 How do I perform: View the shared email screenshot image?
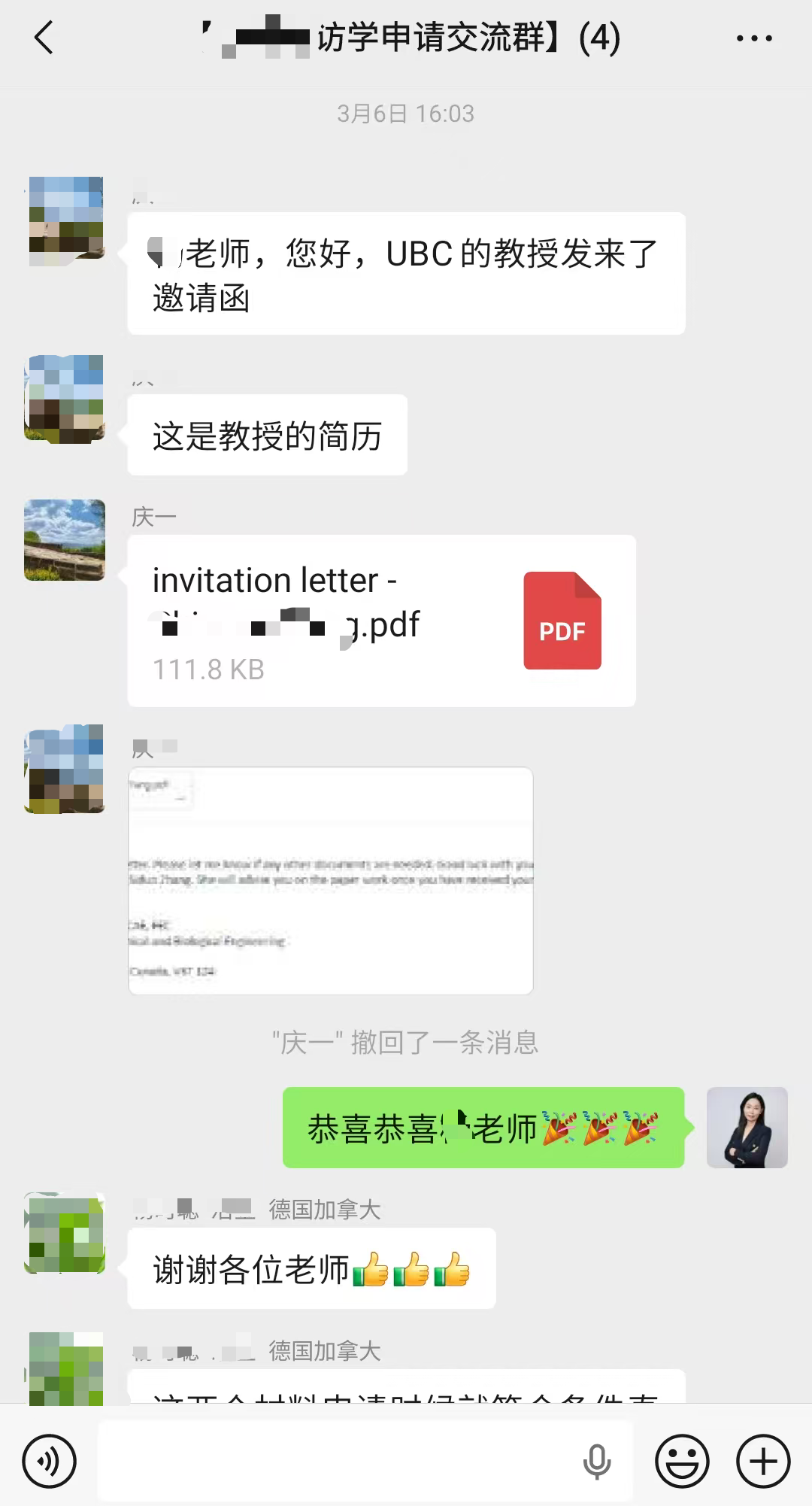coord(331,881)
